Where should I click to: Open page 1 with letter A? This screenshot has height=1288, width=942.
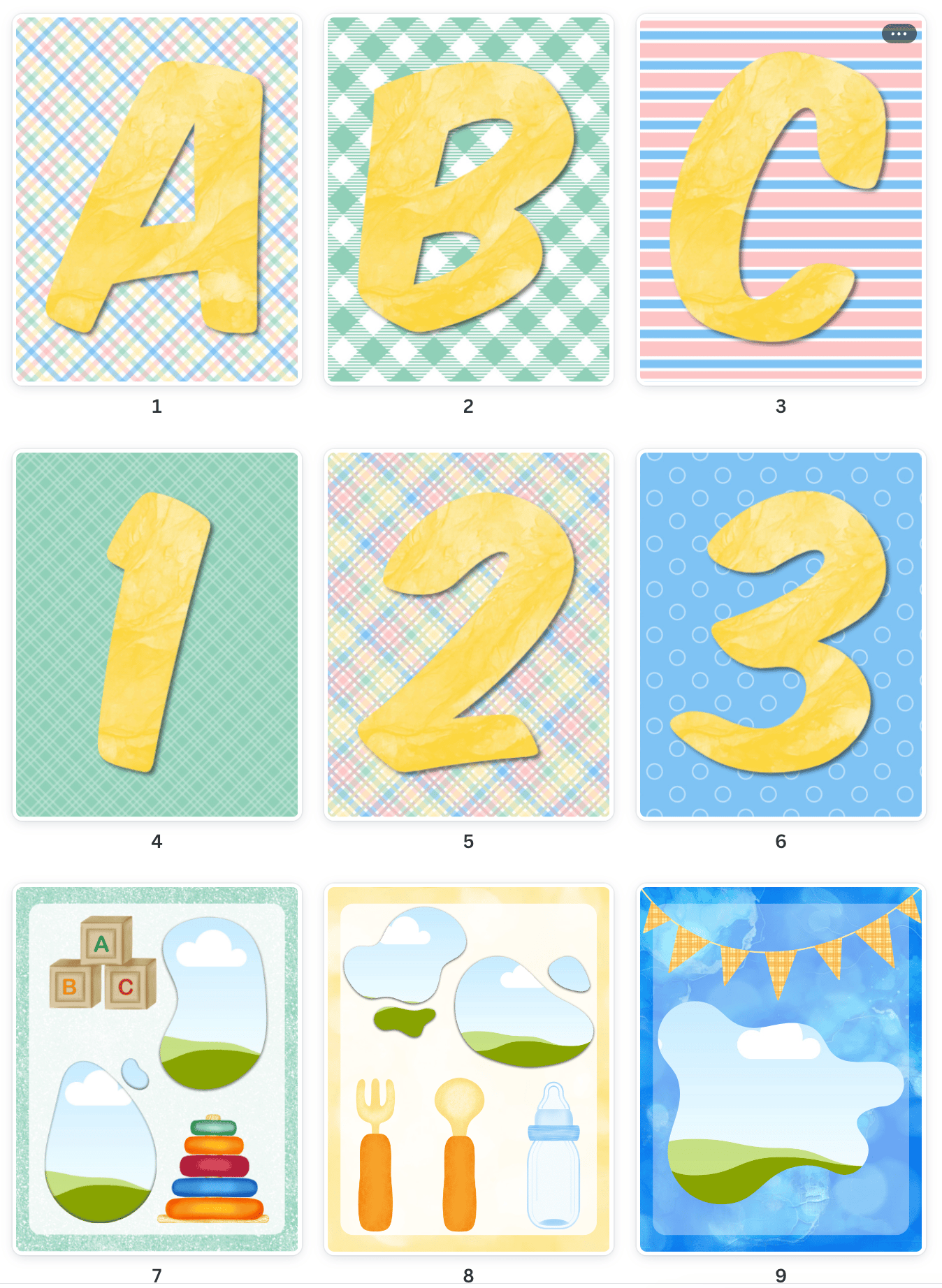[x=157, y=199]
